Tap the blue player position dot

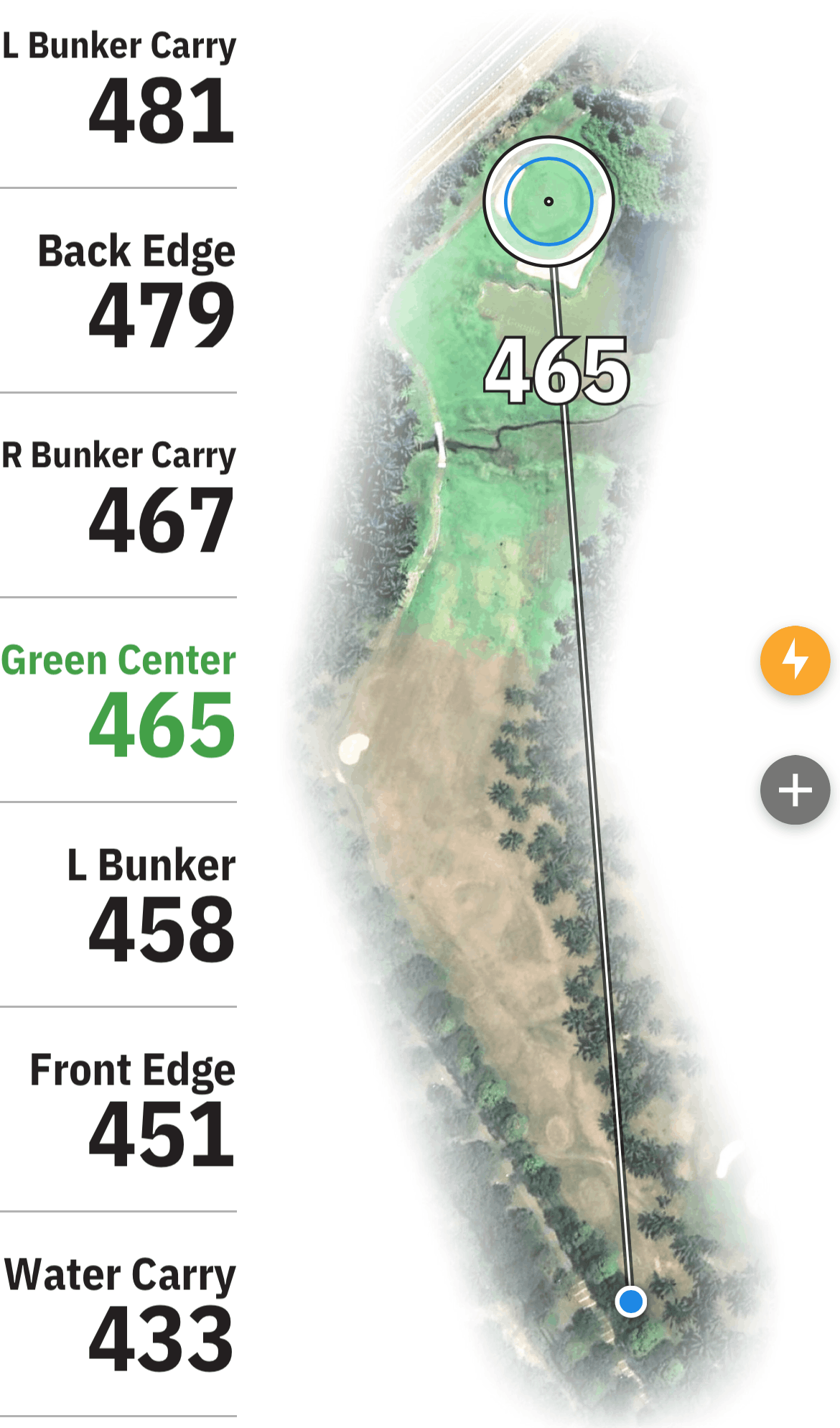(631, 1301)
